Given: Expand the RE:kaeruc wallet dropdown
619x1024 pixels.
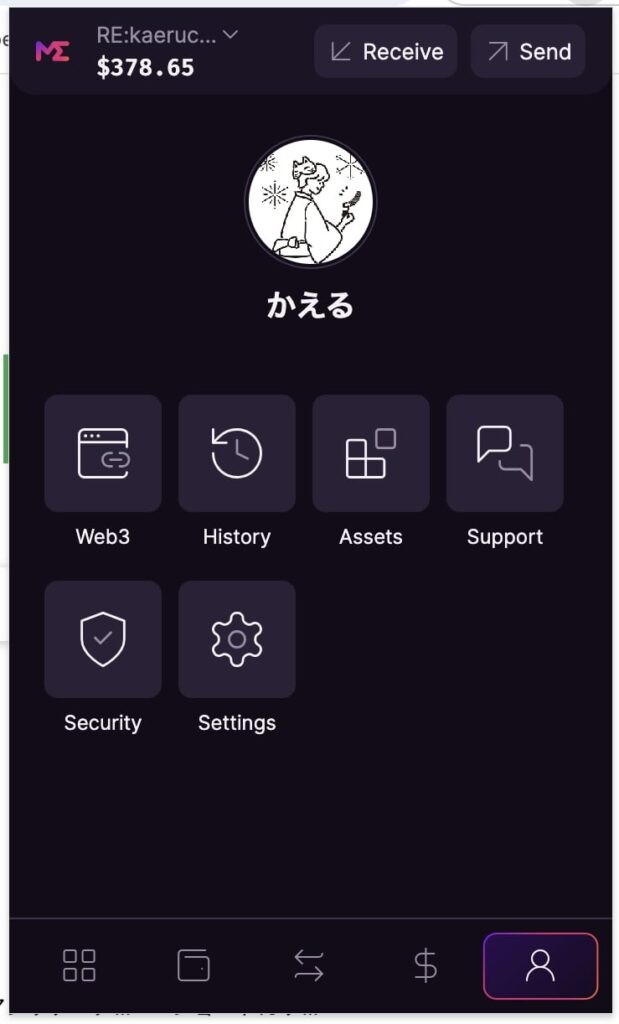Looking at the screenshot, I should (x=167, y=35).
